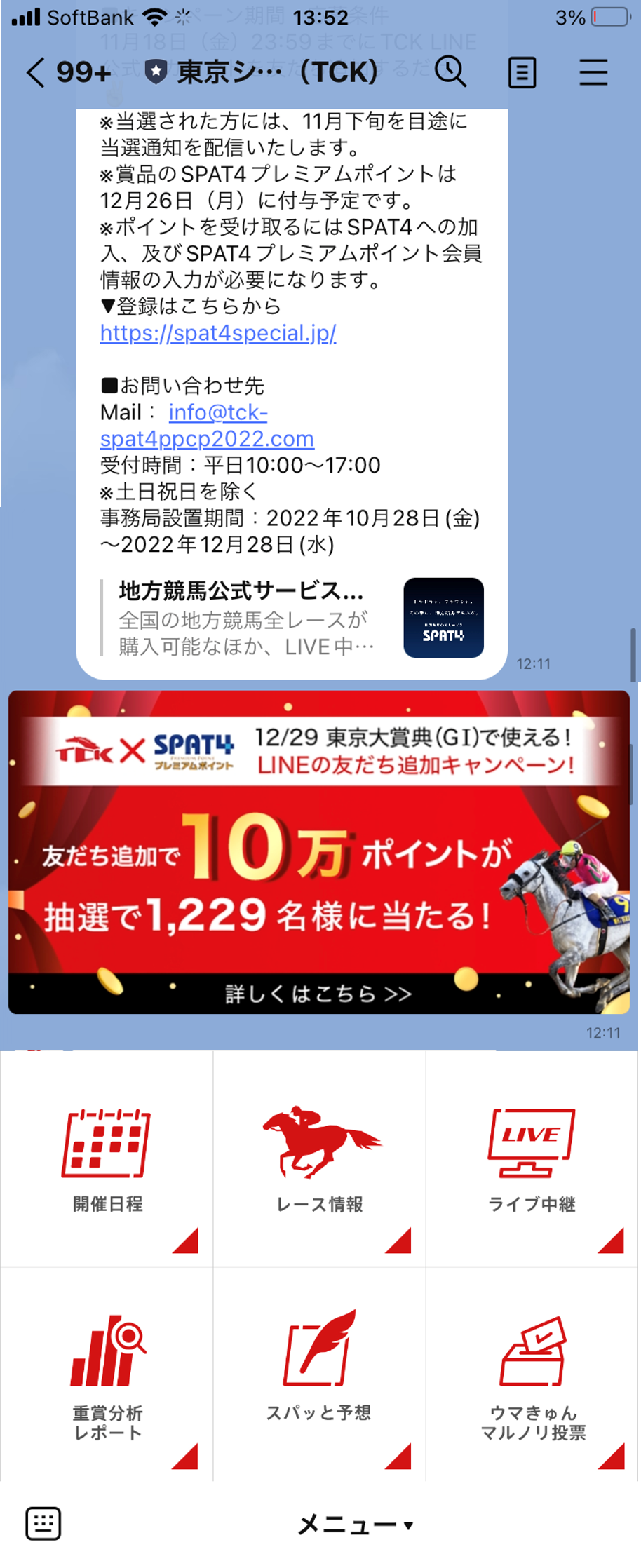Search within this chat

pyautogui.click(x=450, y=72)
